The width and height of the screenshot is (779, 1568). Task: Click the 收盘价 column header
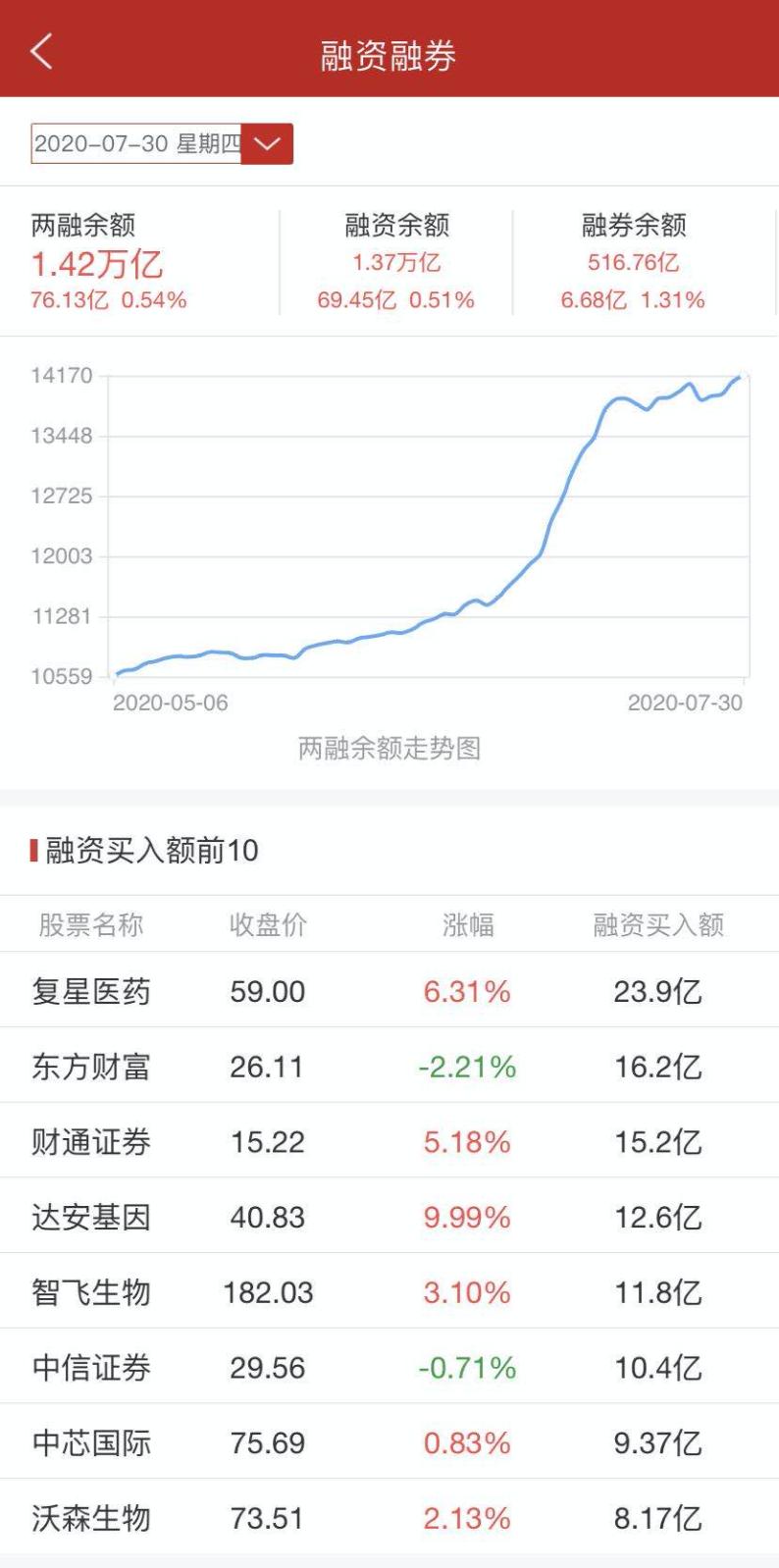click(266, 923)
